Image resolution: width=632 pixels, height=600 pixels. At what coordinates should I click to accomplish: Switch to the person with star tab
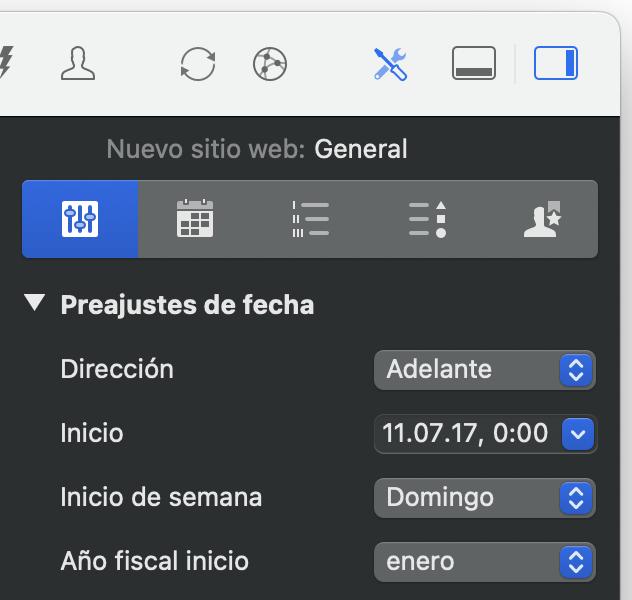point(542,219)
